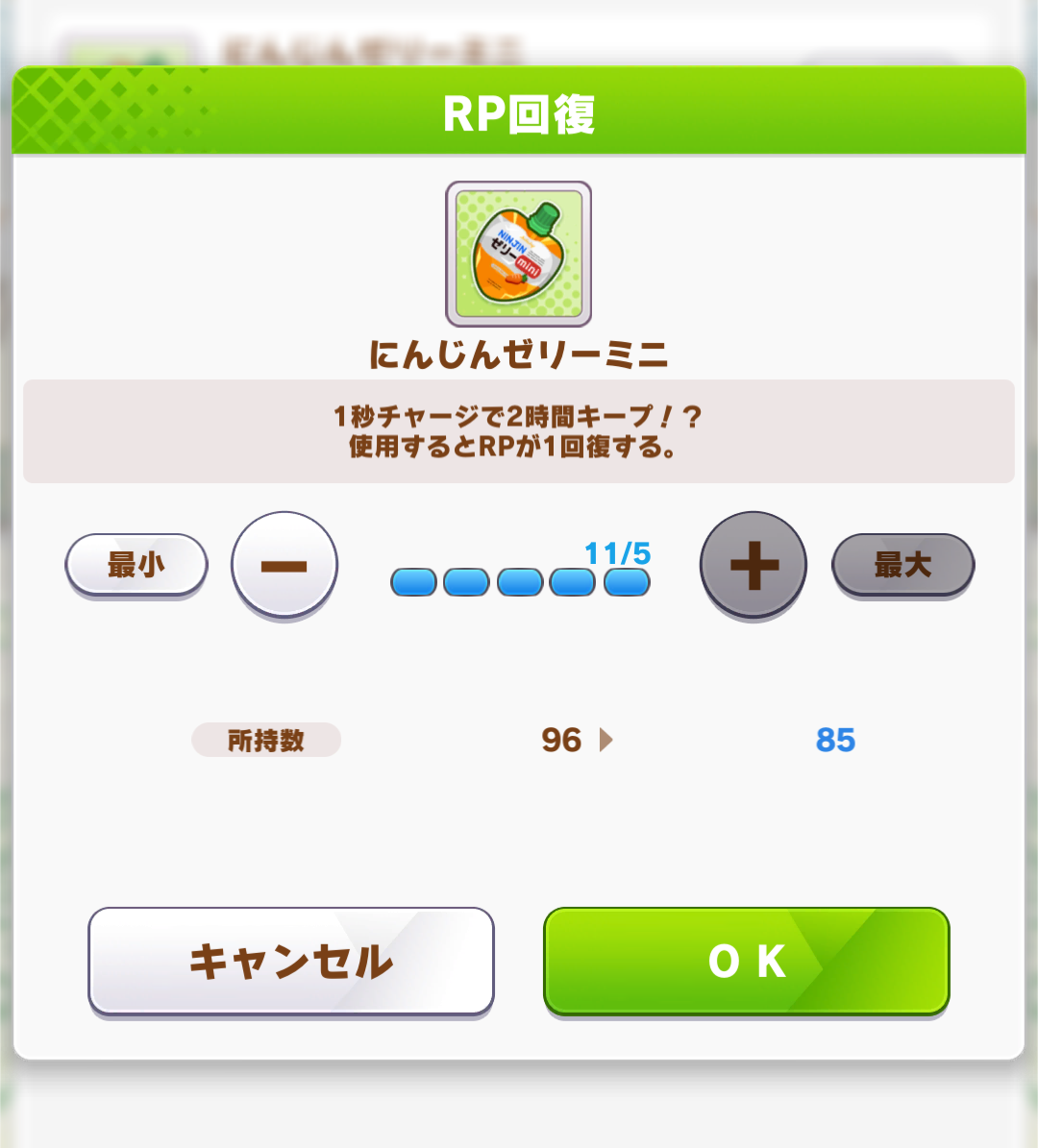Select the 最大 maximum button
The image size is (1038, 1148).
(x=902, y=565)
